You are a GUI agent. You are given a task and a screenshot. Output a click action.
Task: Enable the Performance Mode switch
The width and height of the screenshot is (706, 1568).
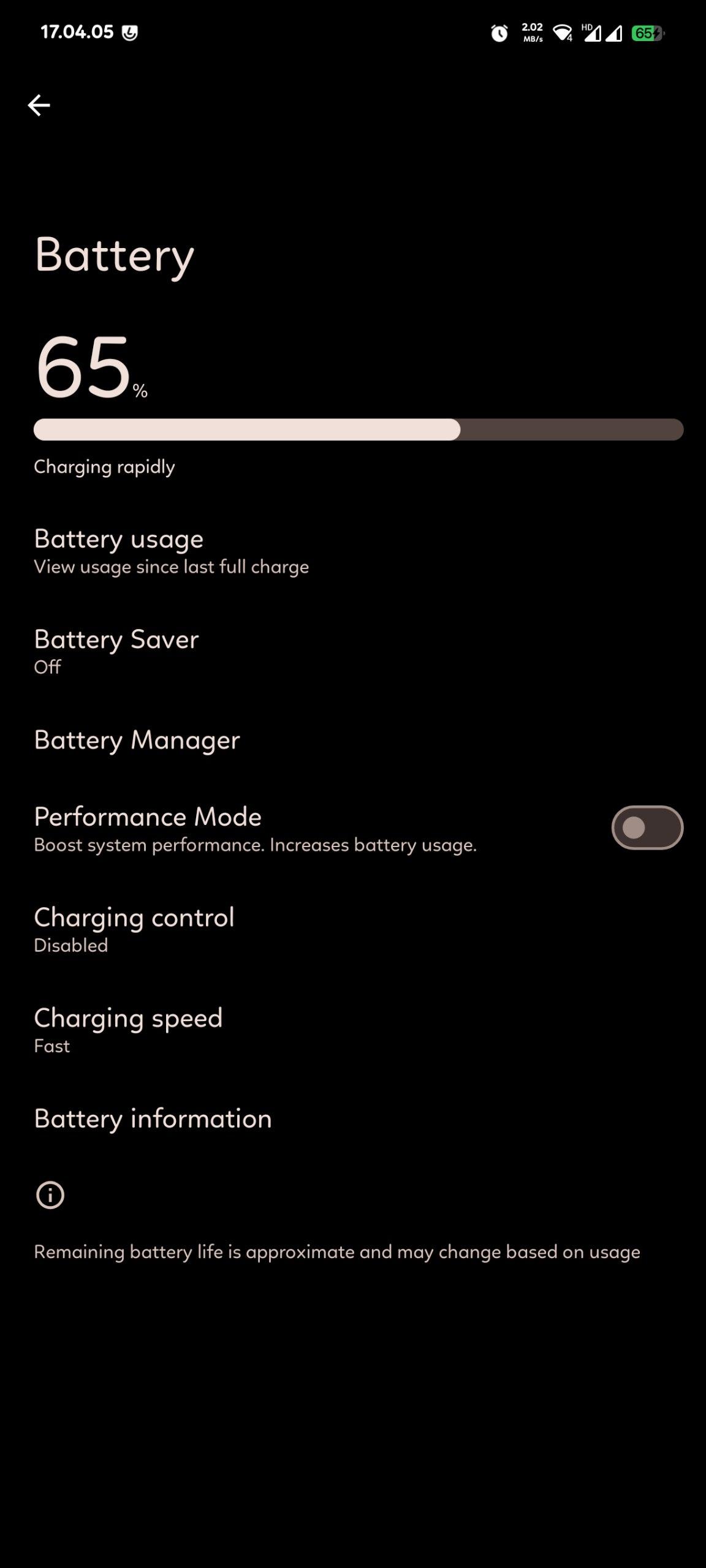point(647,827)
